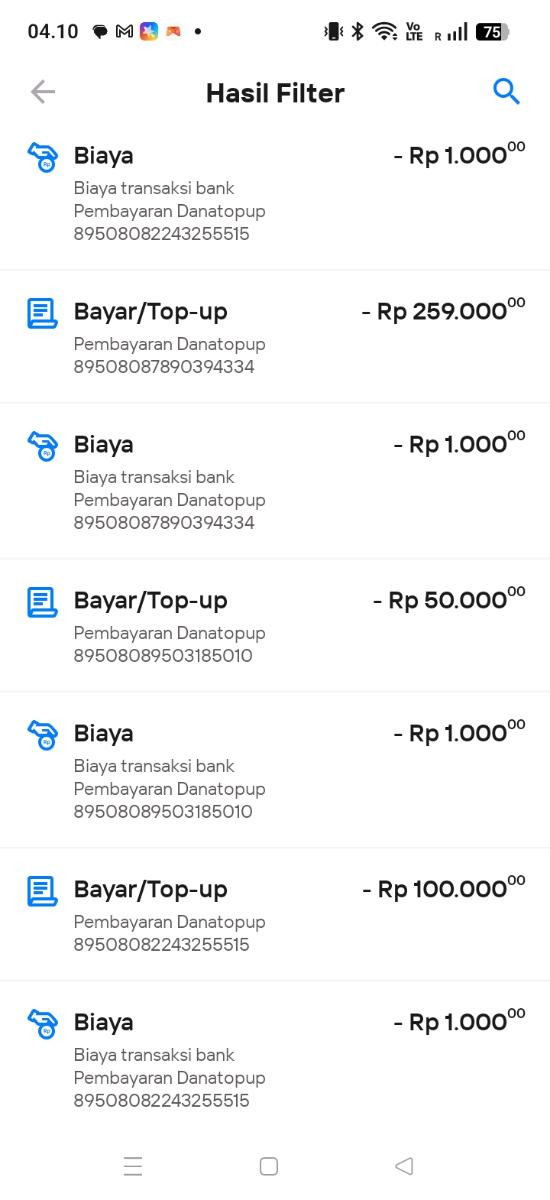View Biaya fee entry for 89508089503185010
Screen dimensions: 550x1200
tap(275, 770)
